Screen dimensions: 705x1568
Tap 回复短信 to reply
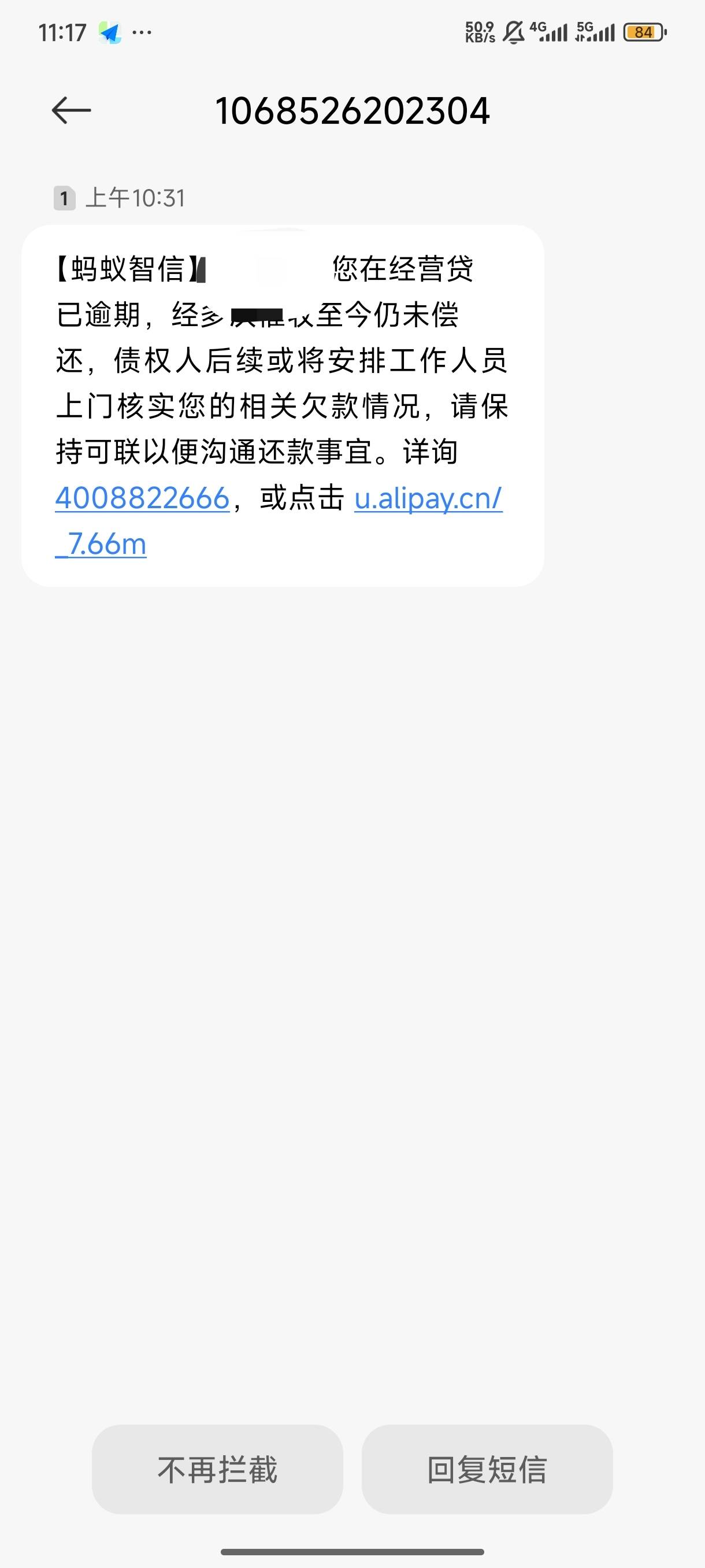click(x=487, y=1469)
